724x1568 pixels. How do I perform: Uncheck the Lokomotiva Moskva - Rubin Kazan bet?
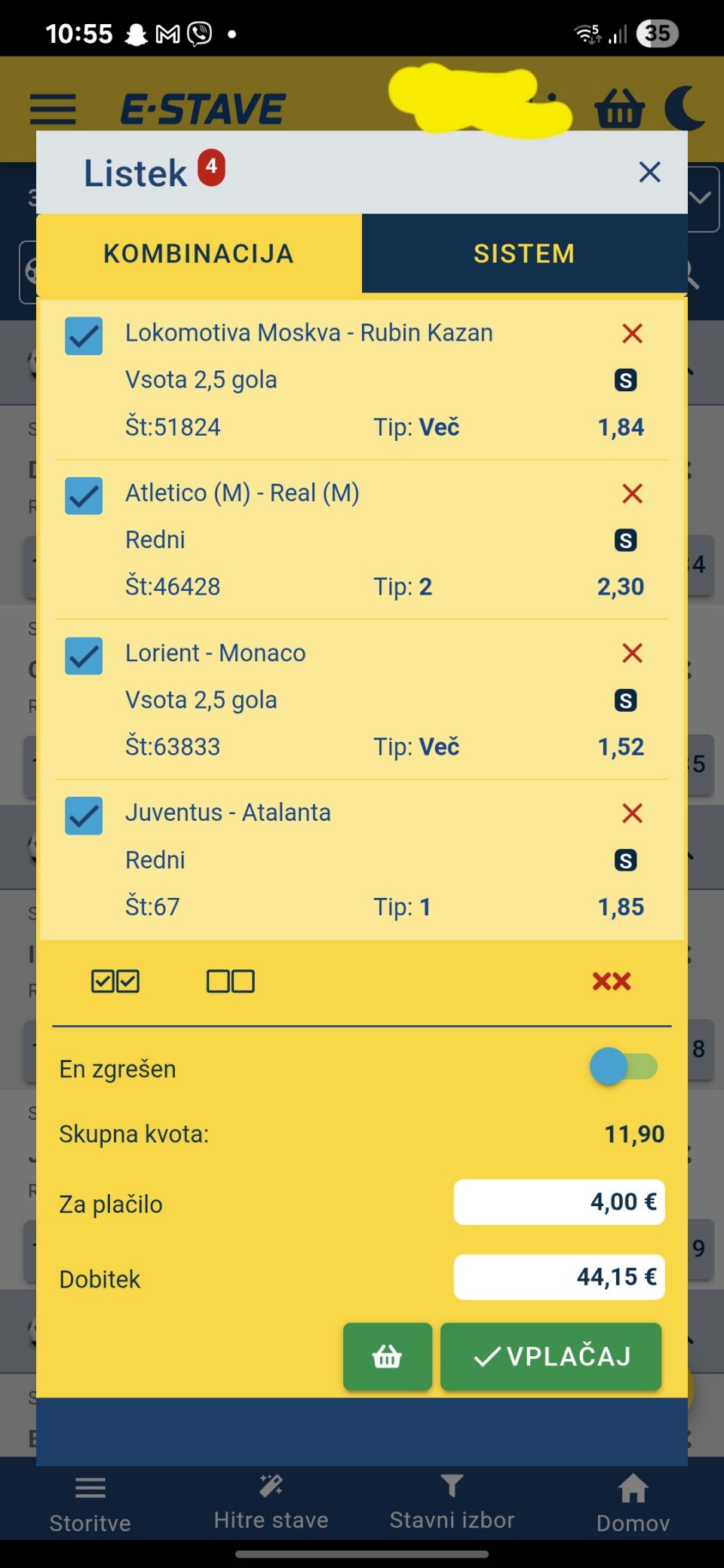84,335
